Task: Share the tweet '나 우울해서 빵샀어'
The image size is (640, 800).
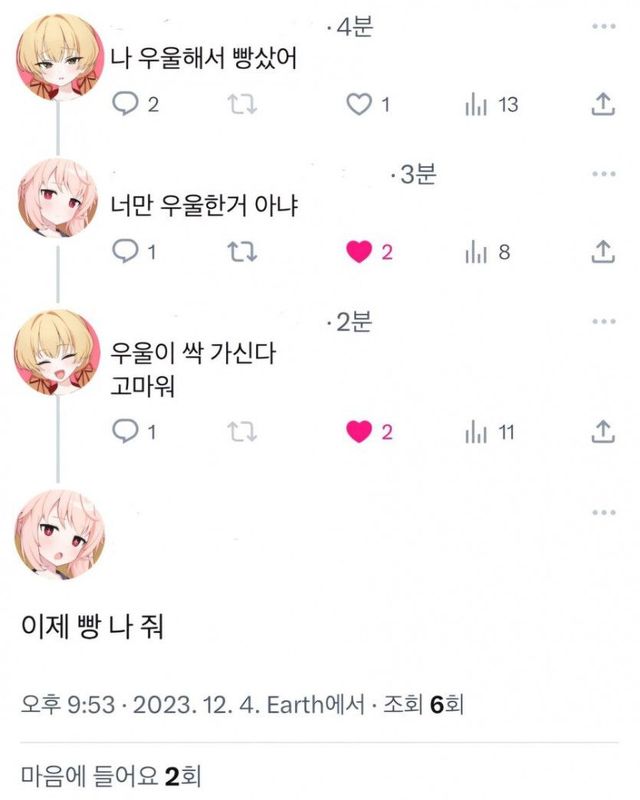Action: pyautogui.click(x=603, y=104)
